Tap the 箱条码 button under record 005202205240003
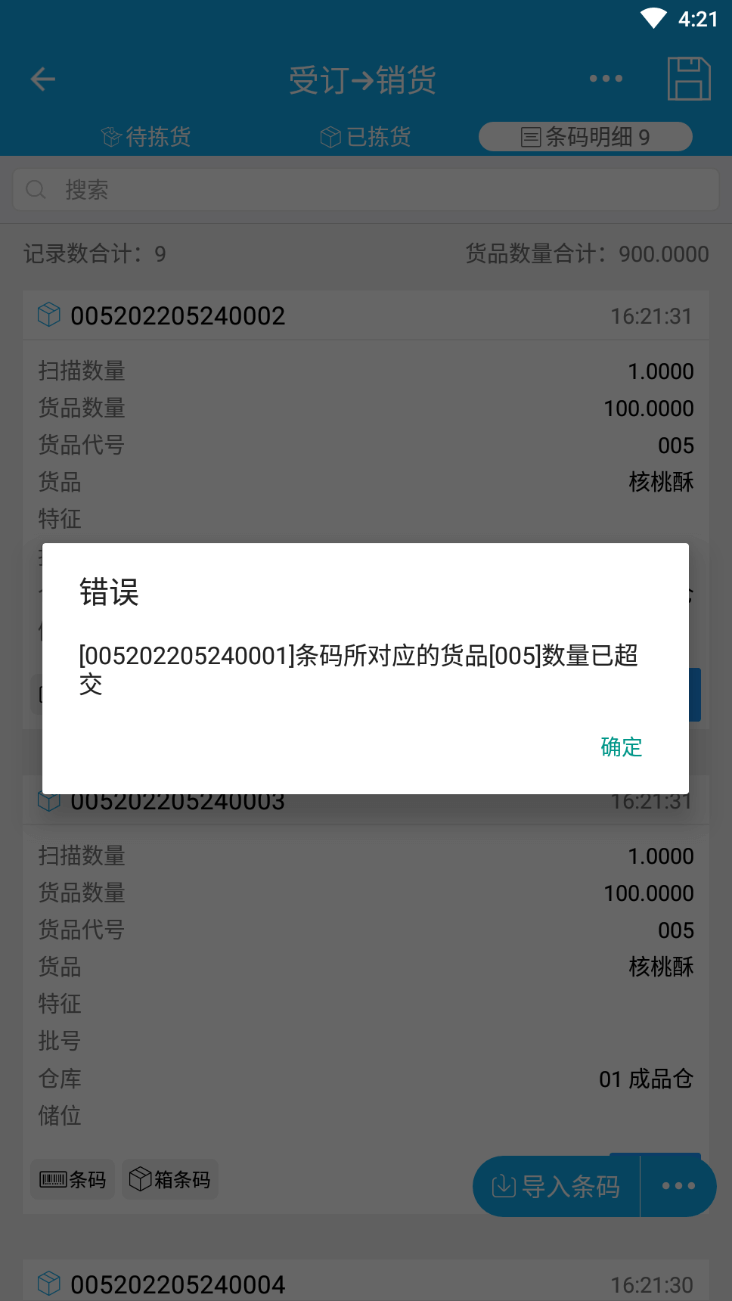Image resolution: width=732 pixels, height=1301 pixels. coord(170,1179)
